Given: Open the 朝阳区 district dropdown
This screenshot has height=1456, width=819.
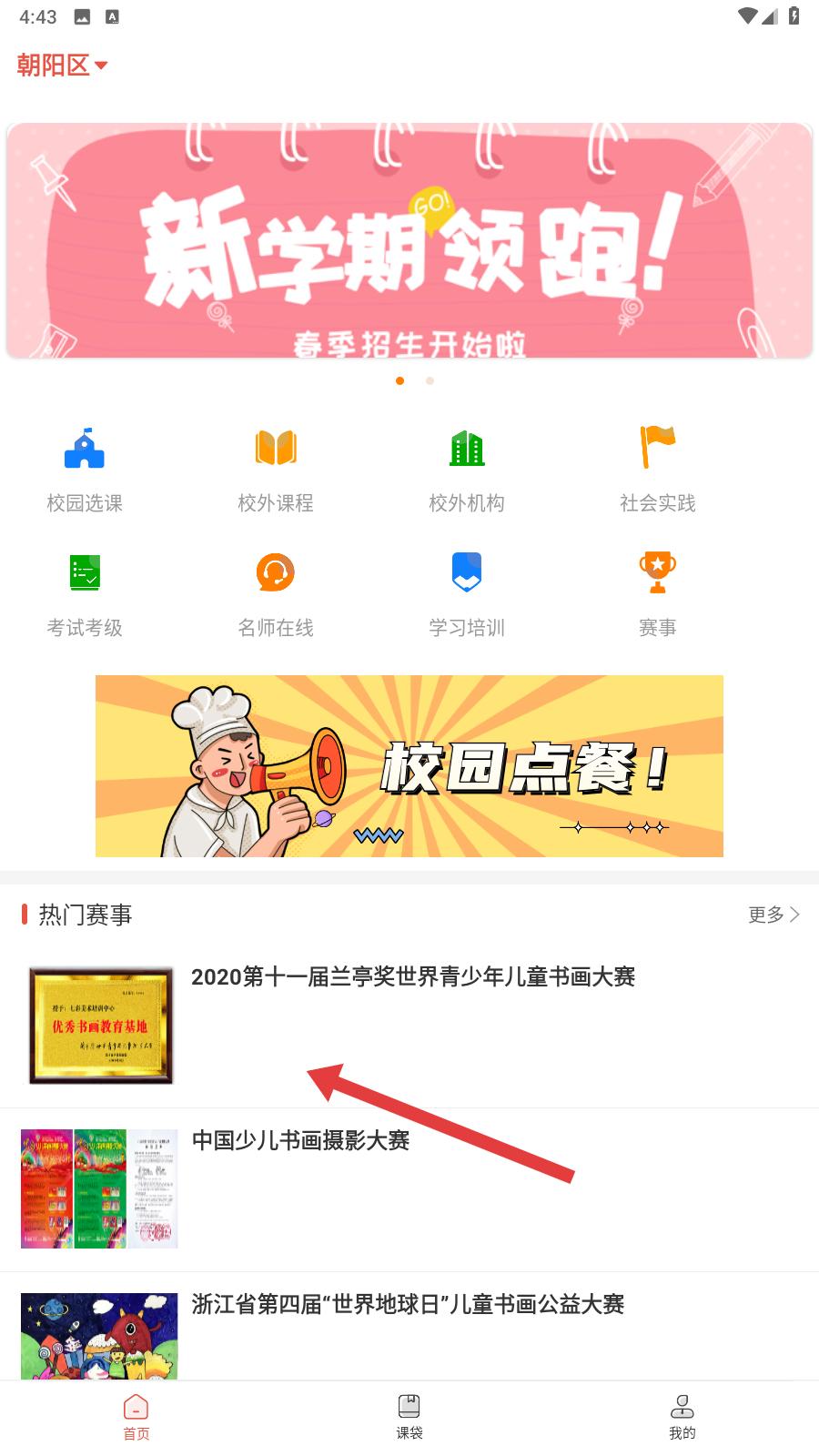Looking at the screenshot, I should (x=62, y=66).
